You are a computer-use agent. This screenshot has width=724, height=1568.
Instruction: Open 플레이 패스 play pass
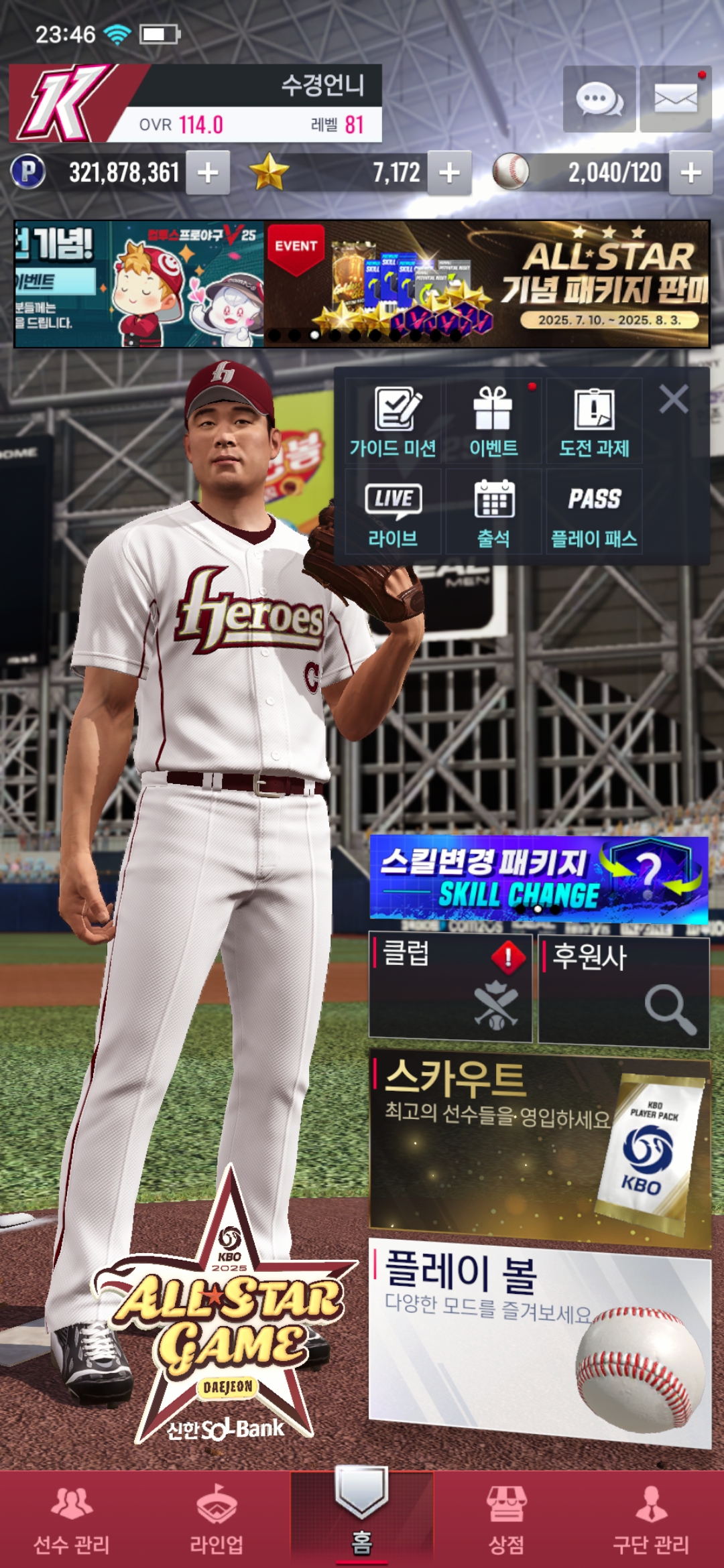tap(594, 513)
